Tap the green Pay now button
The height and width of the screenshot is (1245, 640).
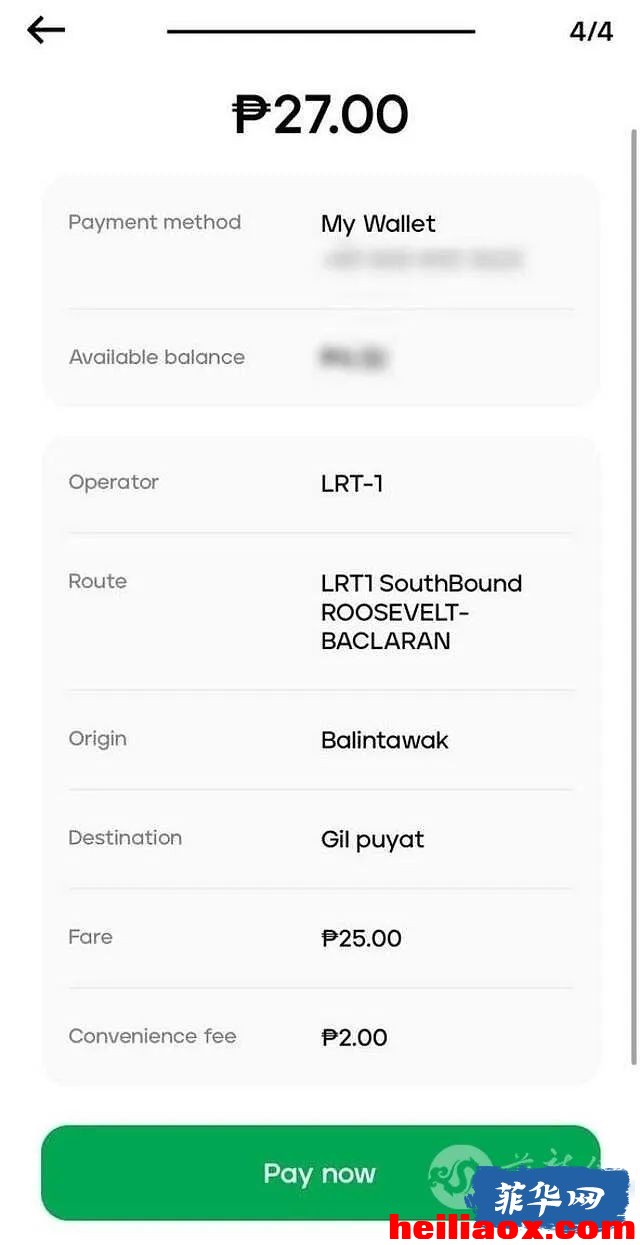320,1173
